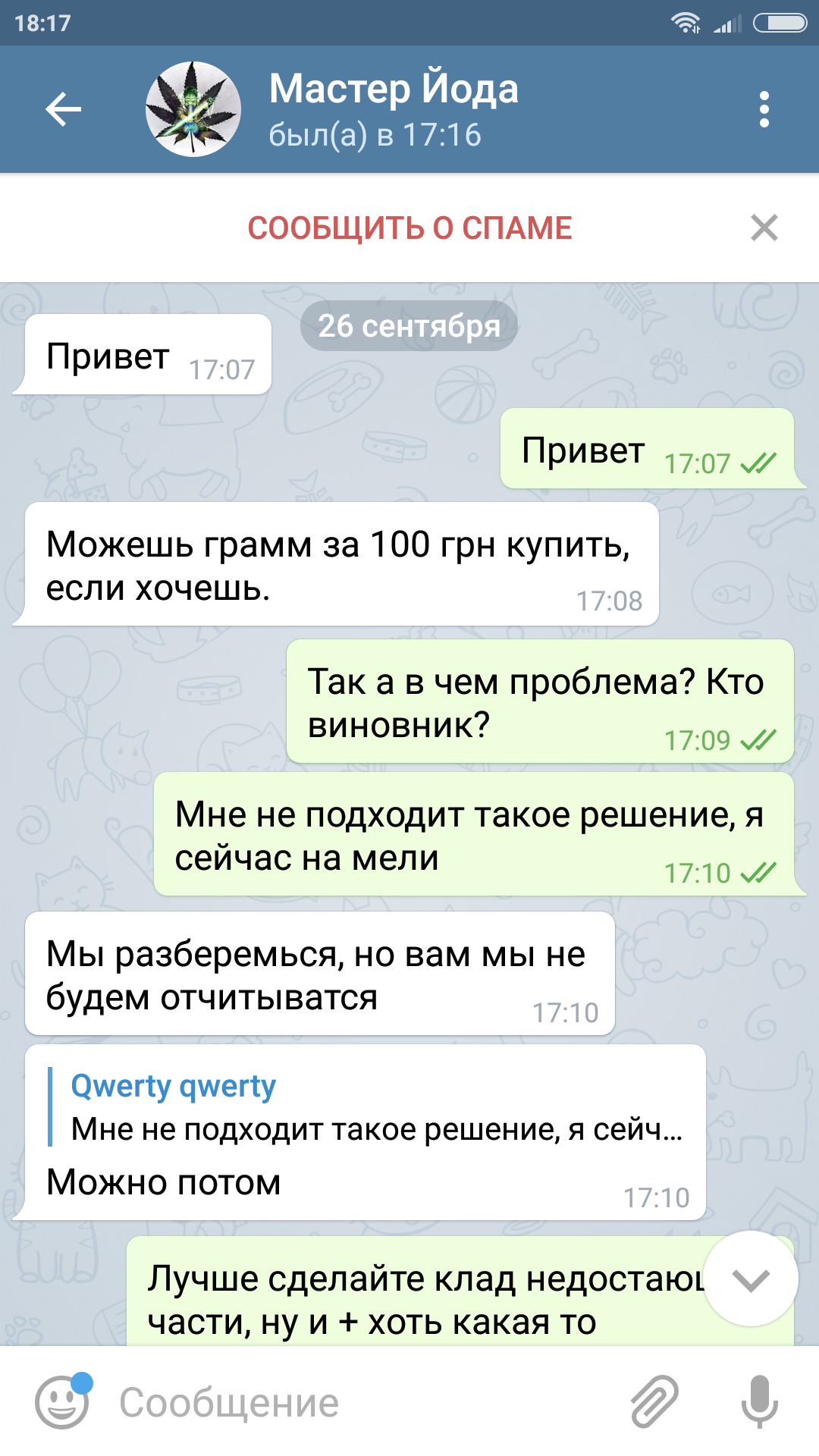Attach a file with paperclip
This screenshot has height=1456, width=819.
click(654, 1401)
